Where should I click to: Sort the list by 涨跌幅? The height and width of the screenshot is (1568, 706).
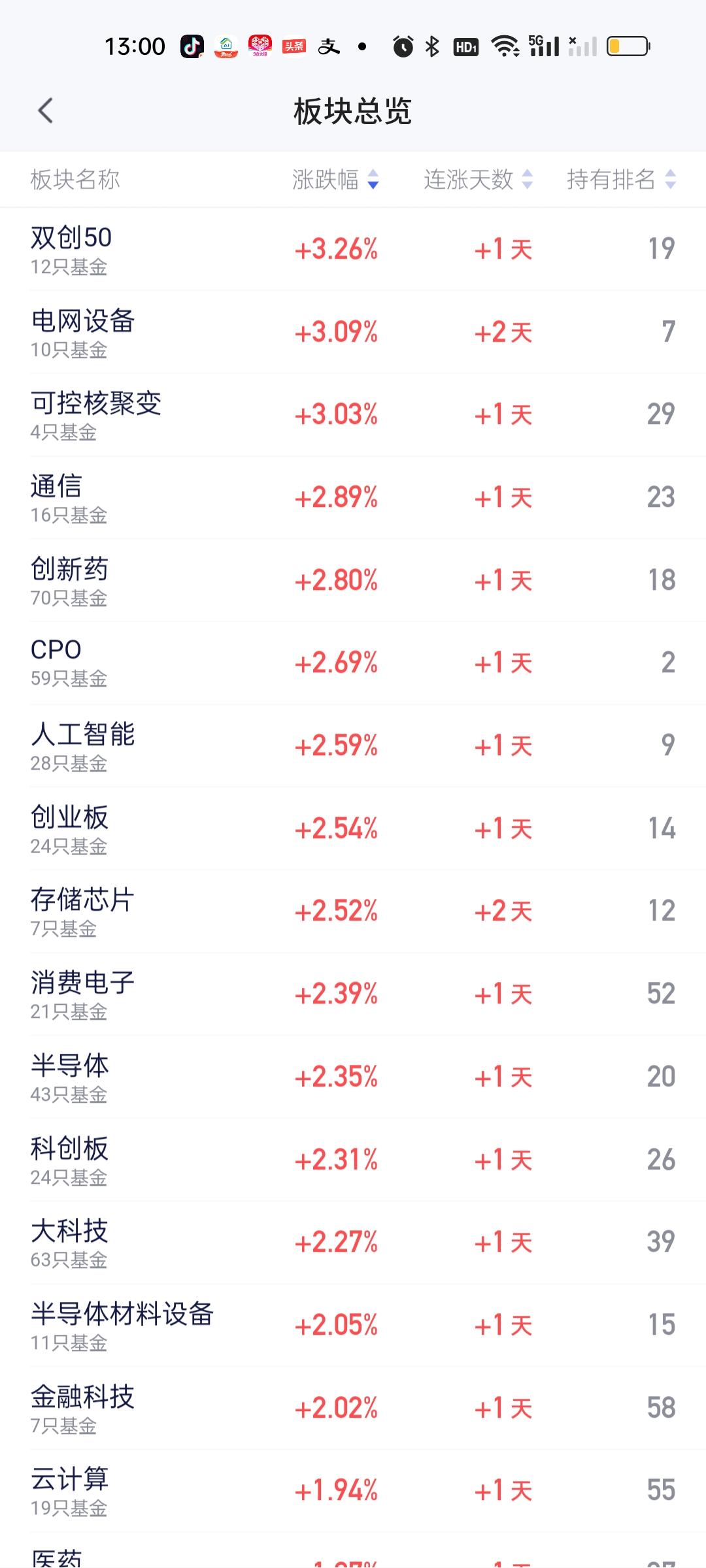pyautogui.click(x=335, y=179)
